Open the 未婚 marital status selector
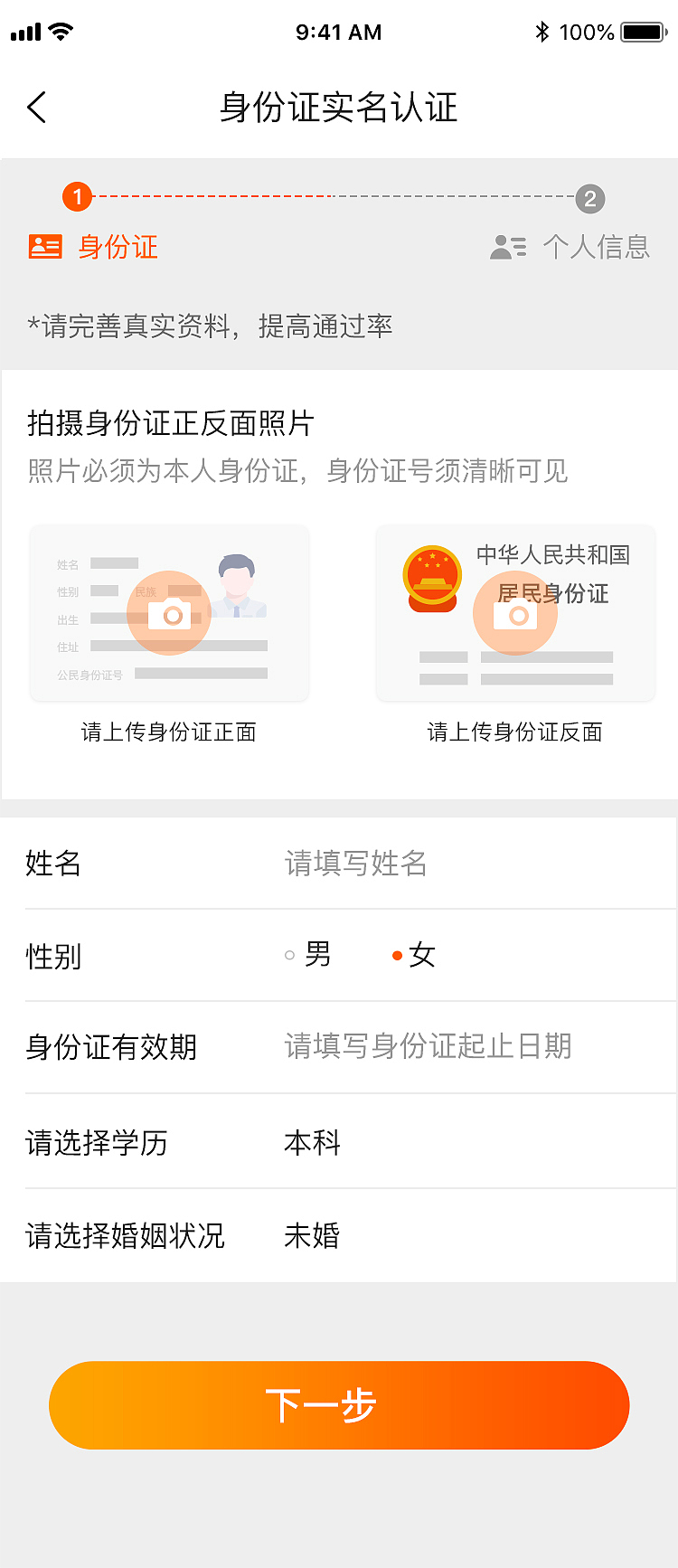 (312, 1234)
